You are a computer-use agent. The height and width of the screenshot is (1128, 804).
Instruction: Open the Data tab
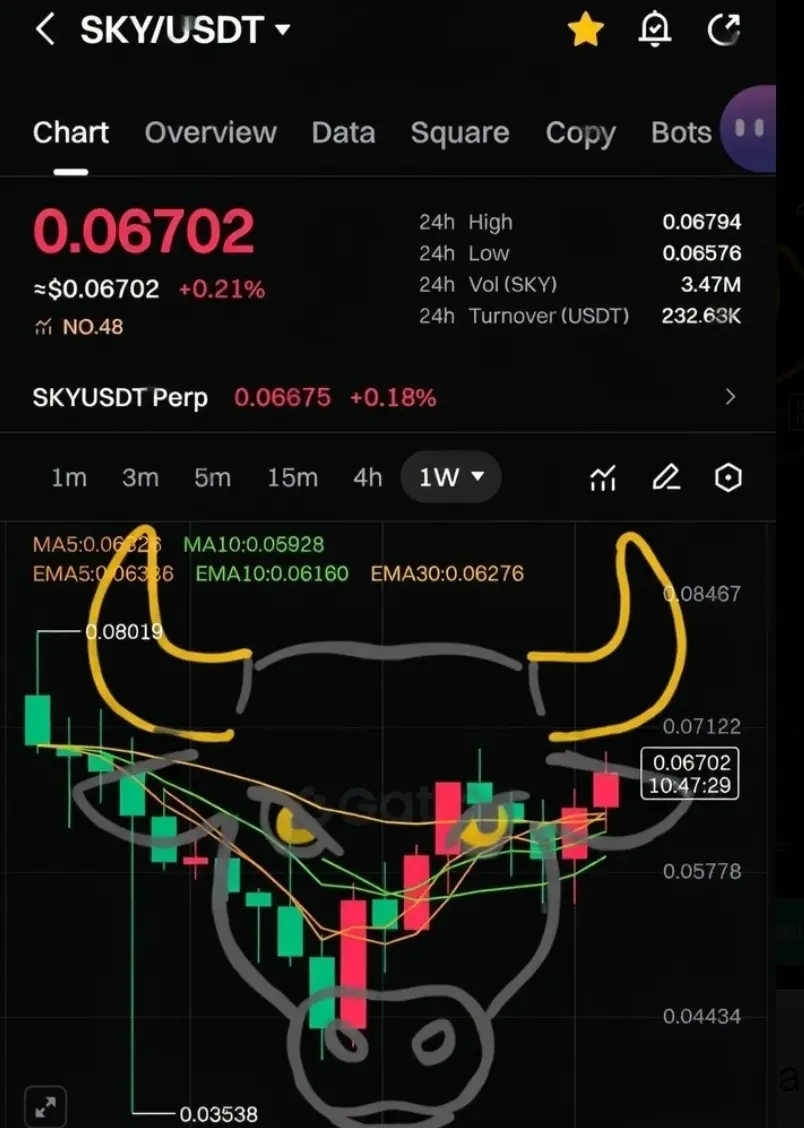coord(343,133)
